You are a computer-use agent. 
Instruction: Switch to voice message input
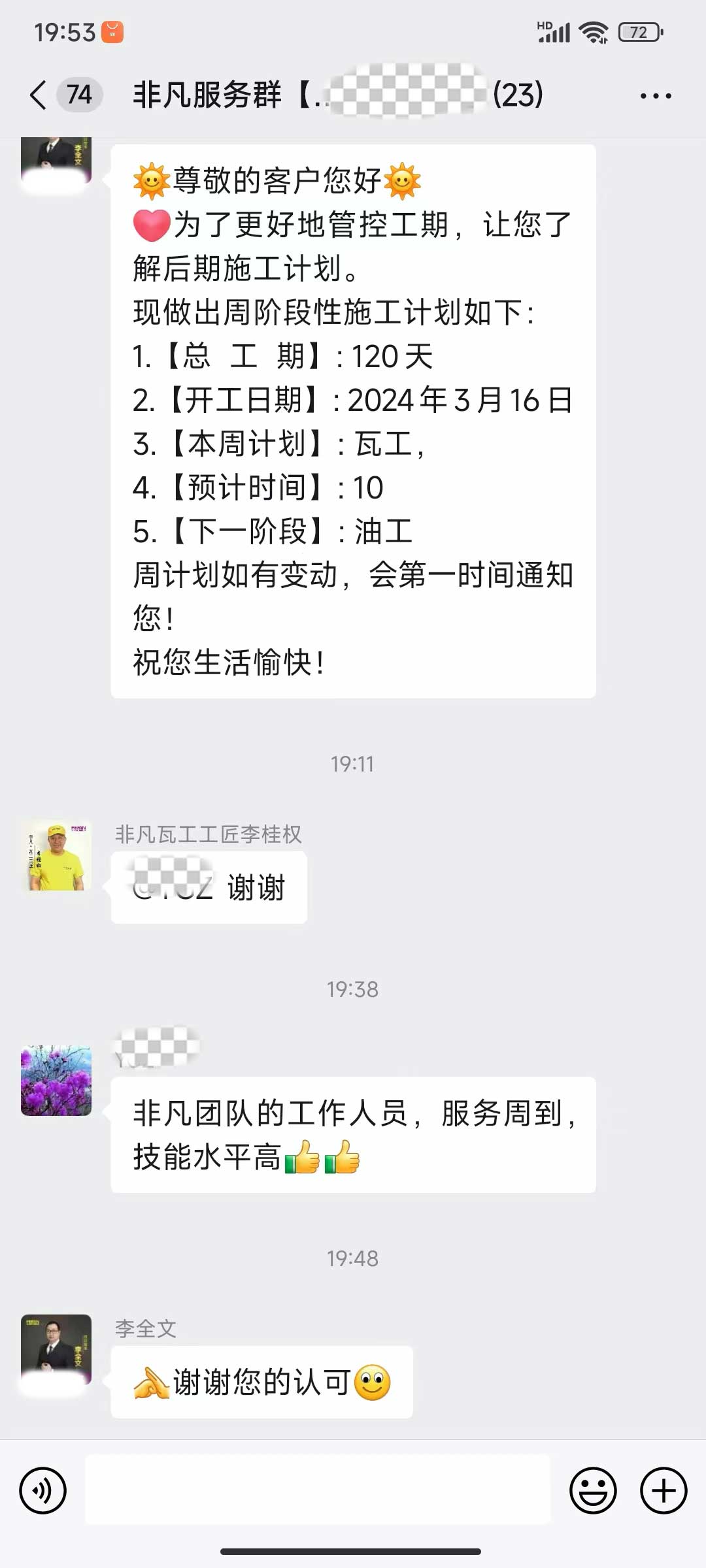point(43,1490)
